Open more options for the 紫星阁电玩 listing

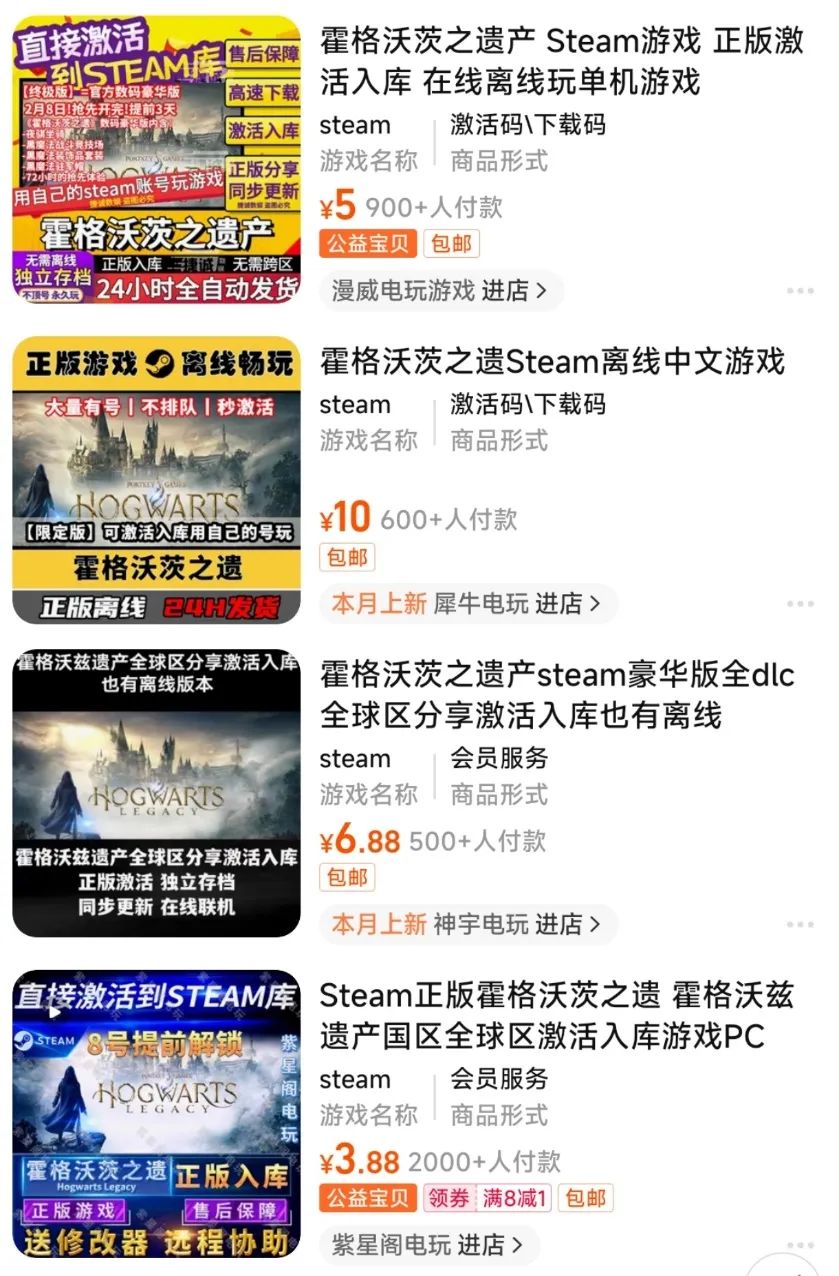click(x=799, y=1245)
